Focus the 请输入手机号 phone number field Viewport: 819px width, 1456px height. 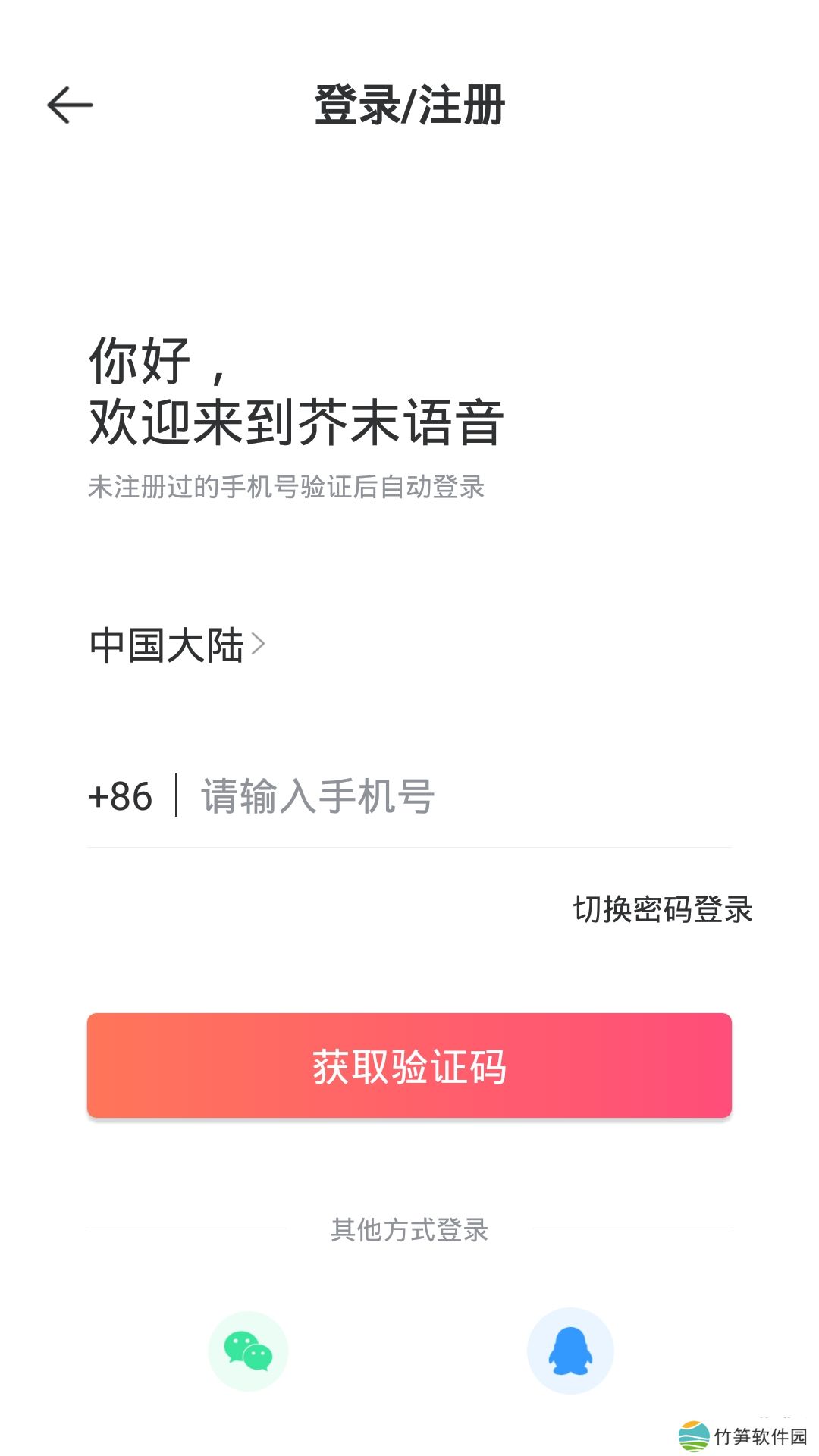(x=455, y=796)
